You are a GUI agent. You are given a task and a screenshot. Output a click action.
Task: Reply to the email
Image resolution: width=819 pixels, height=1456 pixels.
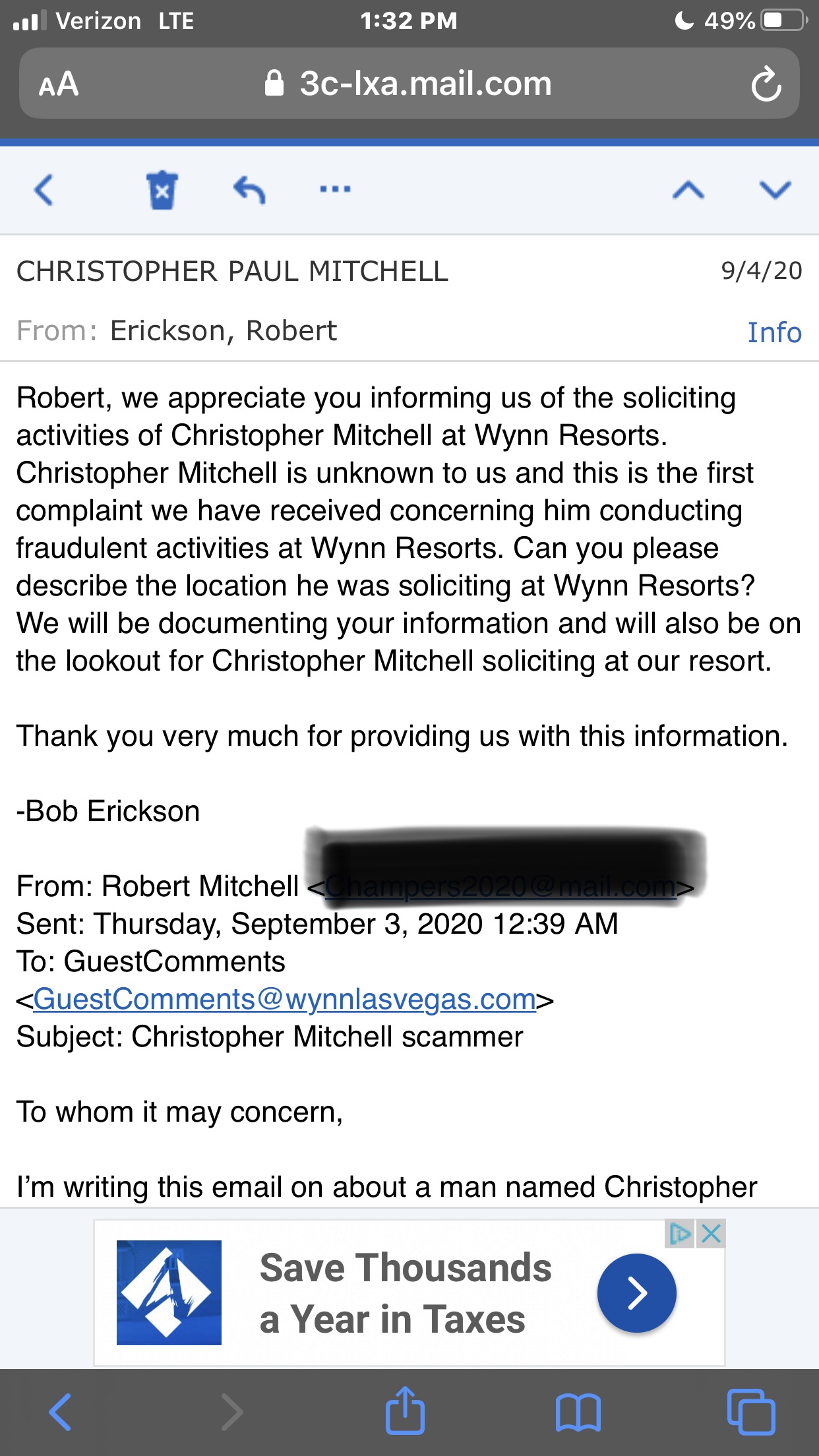[249, 190]
